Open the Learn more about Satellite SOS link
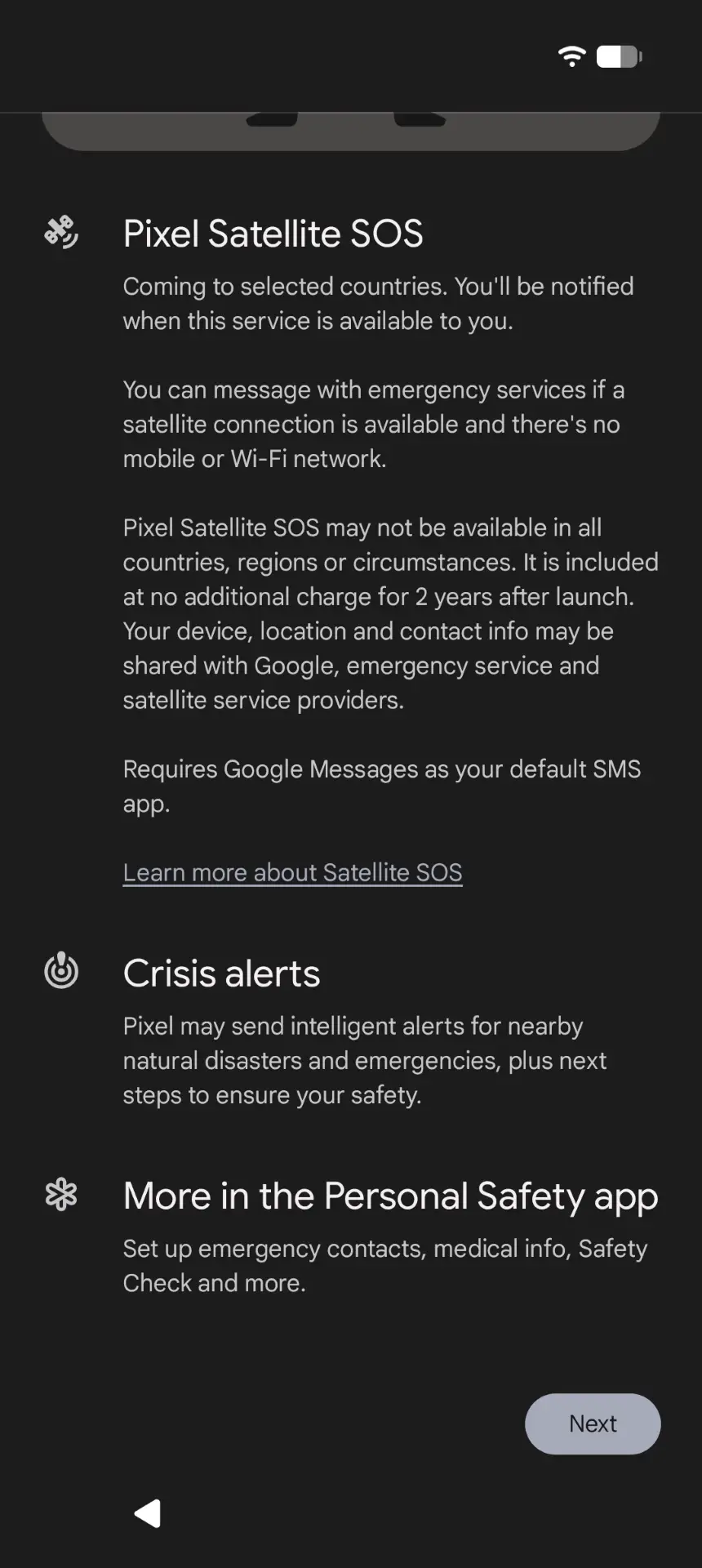 click(292, 872)
